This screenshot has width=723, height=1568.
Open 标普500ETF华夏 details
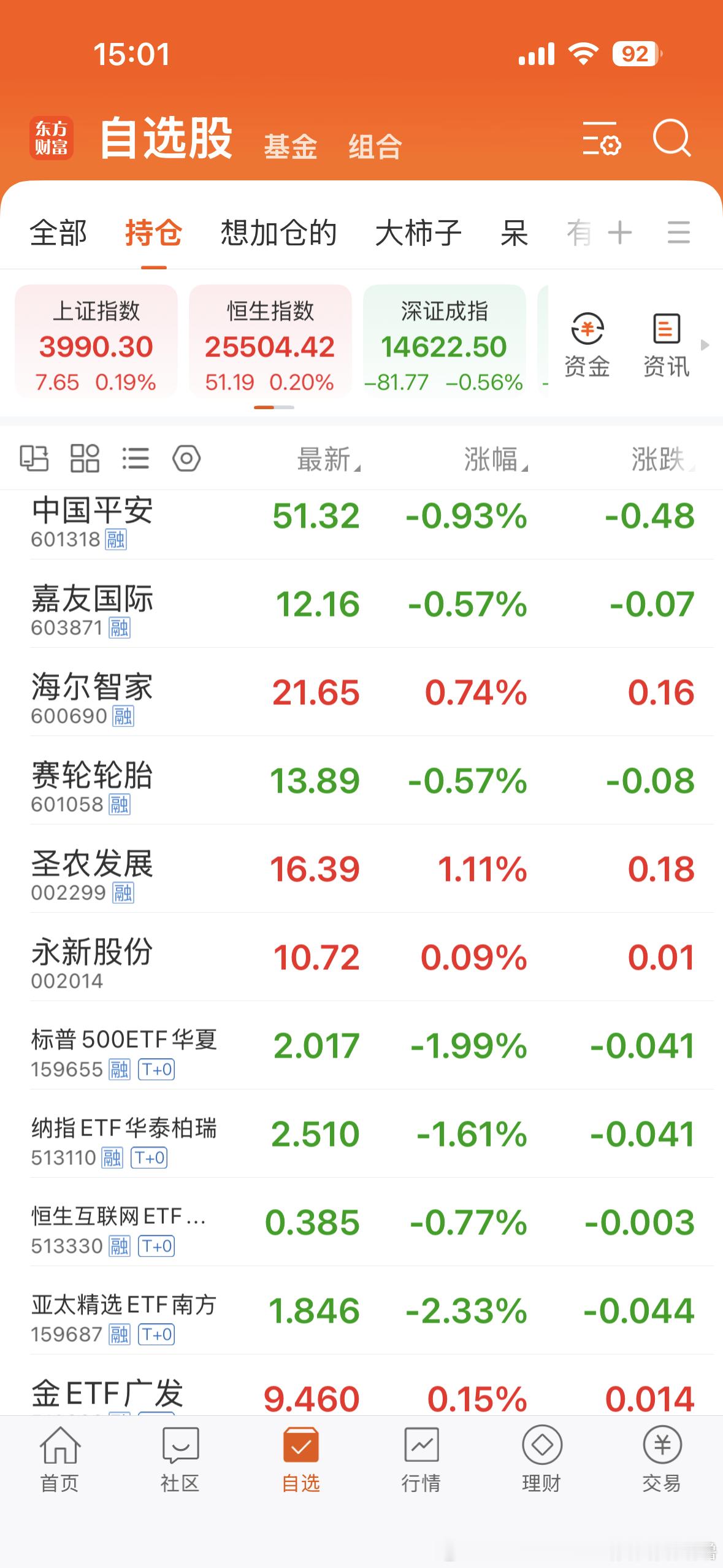pos(362,1045)
